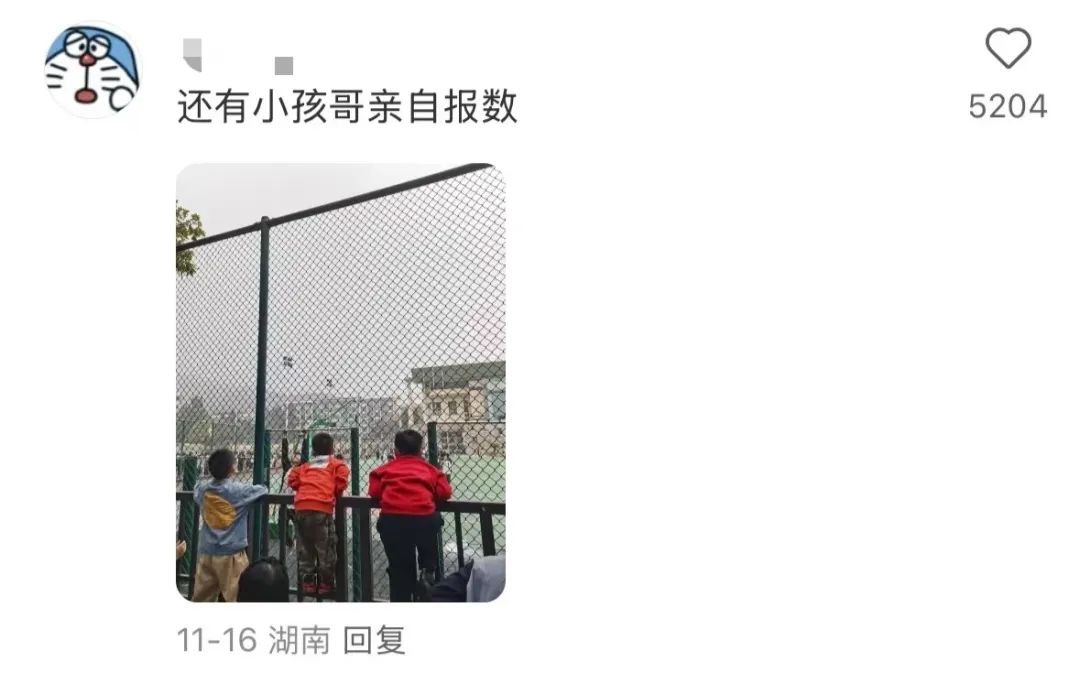Open the Doraemon avatar profile
1080x683 pixels.
(92, 71)
